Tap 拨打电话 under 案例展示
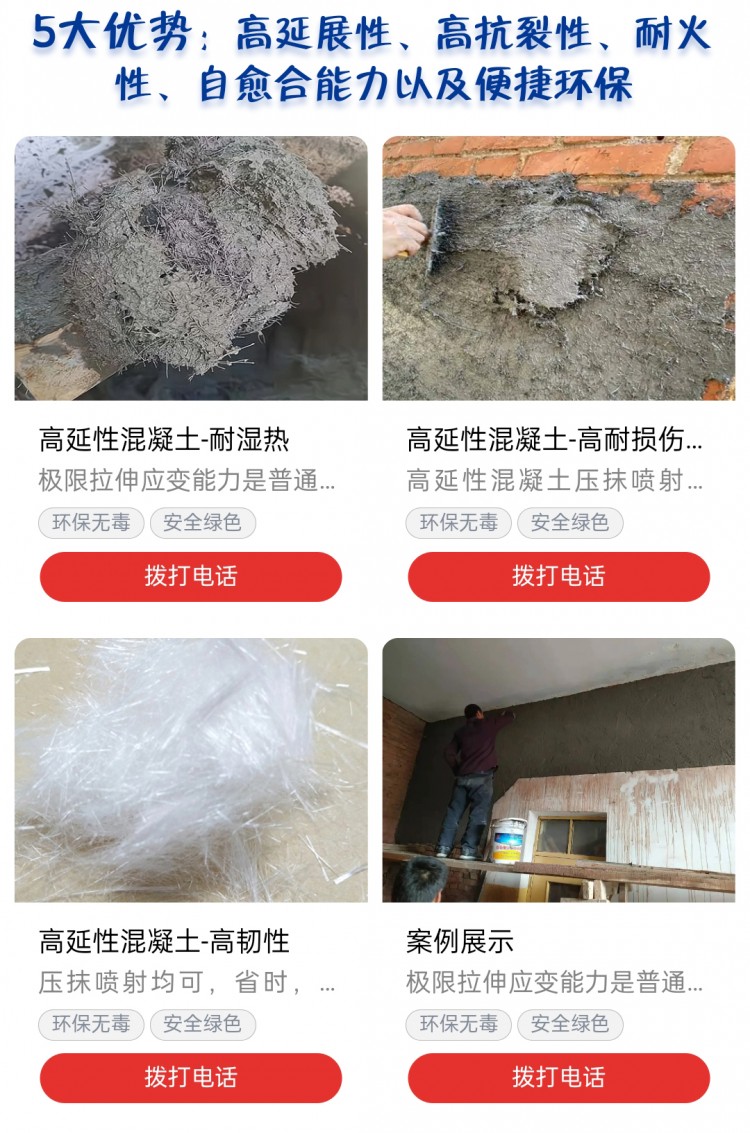Image resolution: width=750 pixels, height=1133 pixels. (x=558, y=1078)
